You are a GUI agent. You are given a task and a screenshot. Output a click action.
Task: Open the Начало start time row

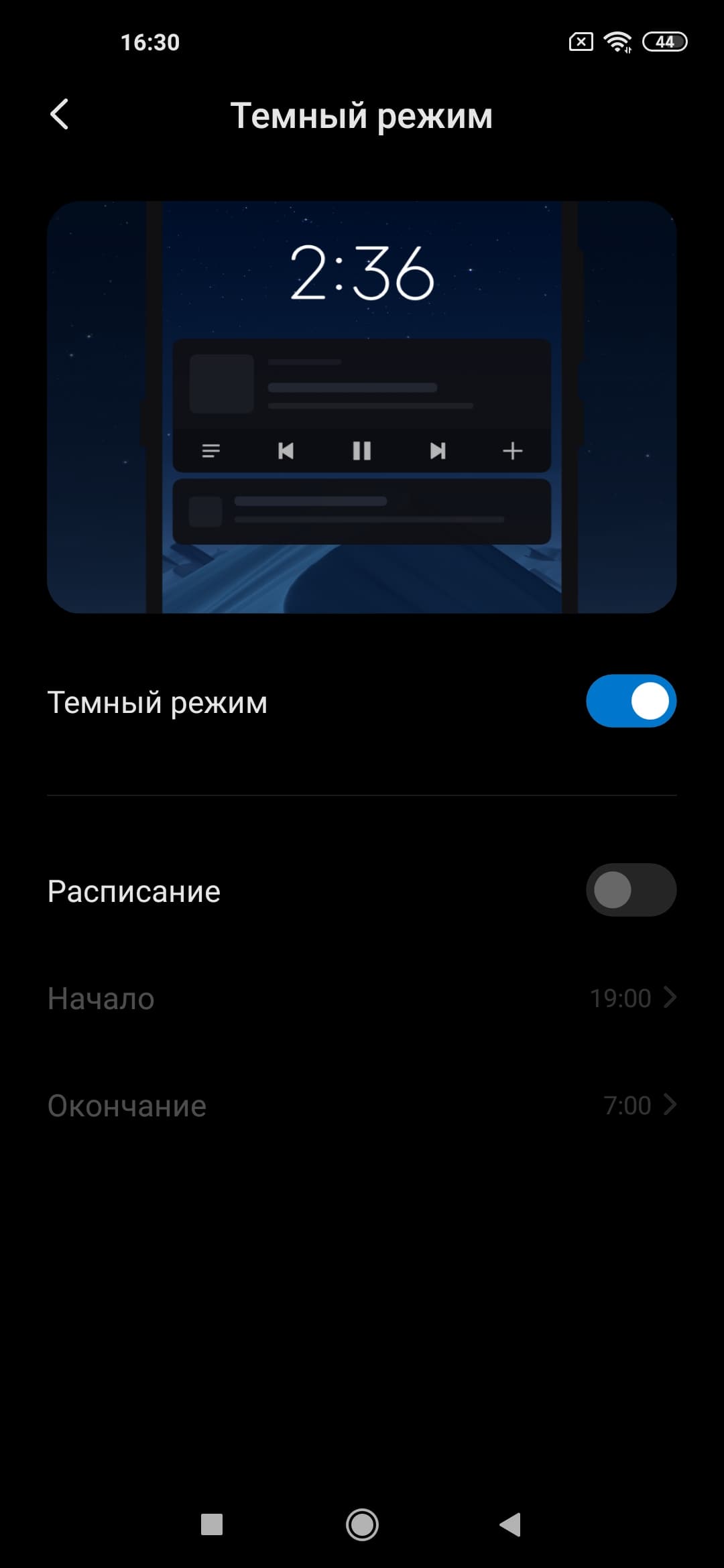pyautogui.click(x=362, y=998)
